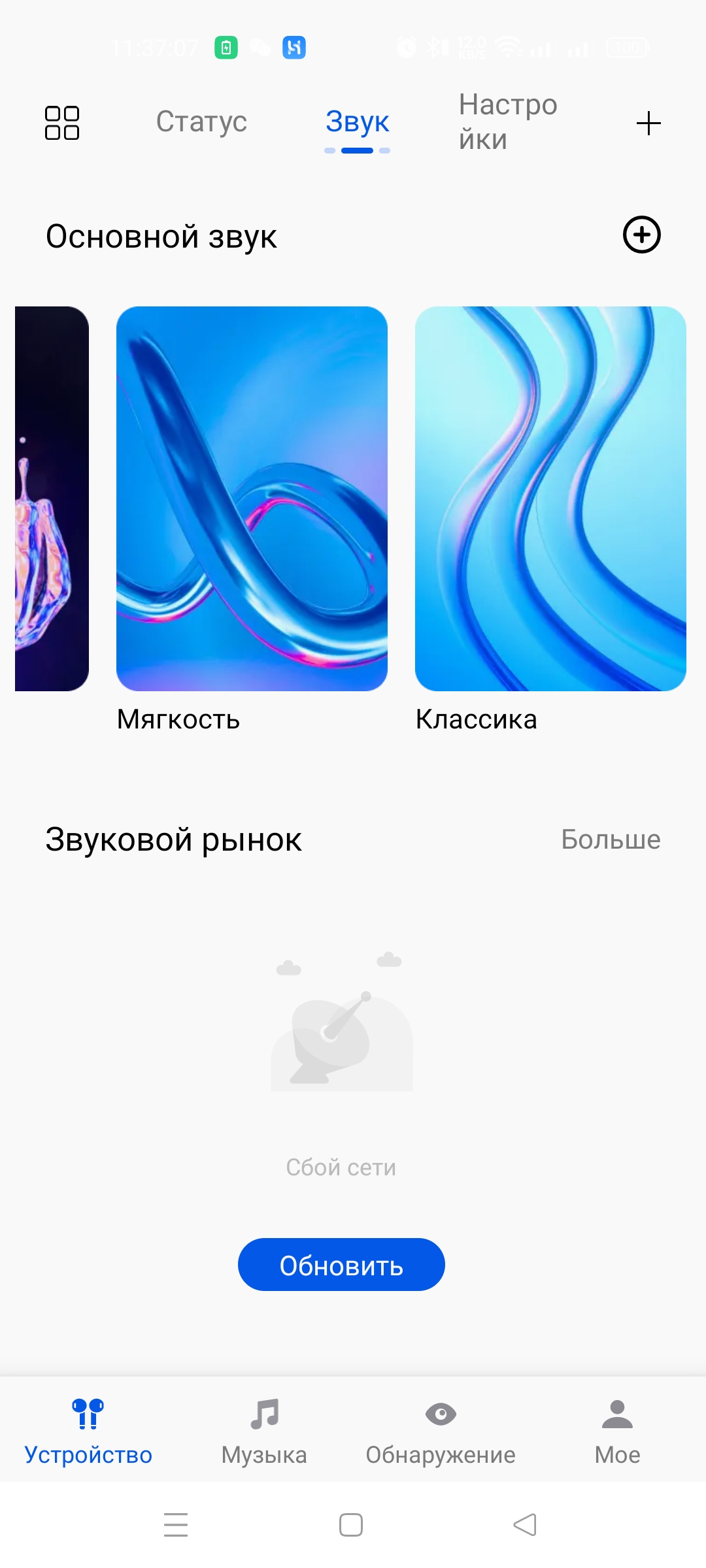
Task: Add a new sound with circled plus
Action: (641, 235)
